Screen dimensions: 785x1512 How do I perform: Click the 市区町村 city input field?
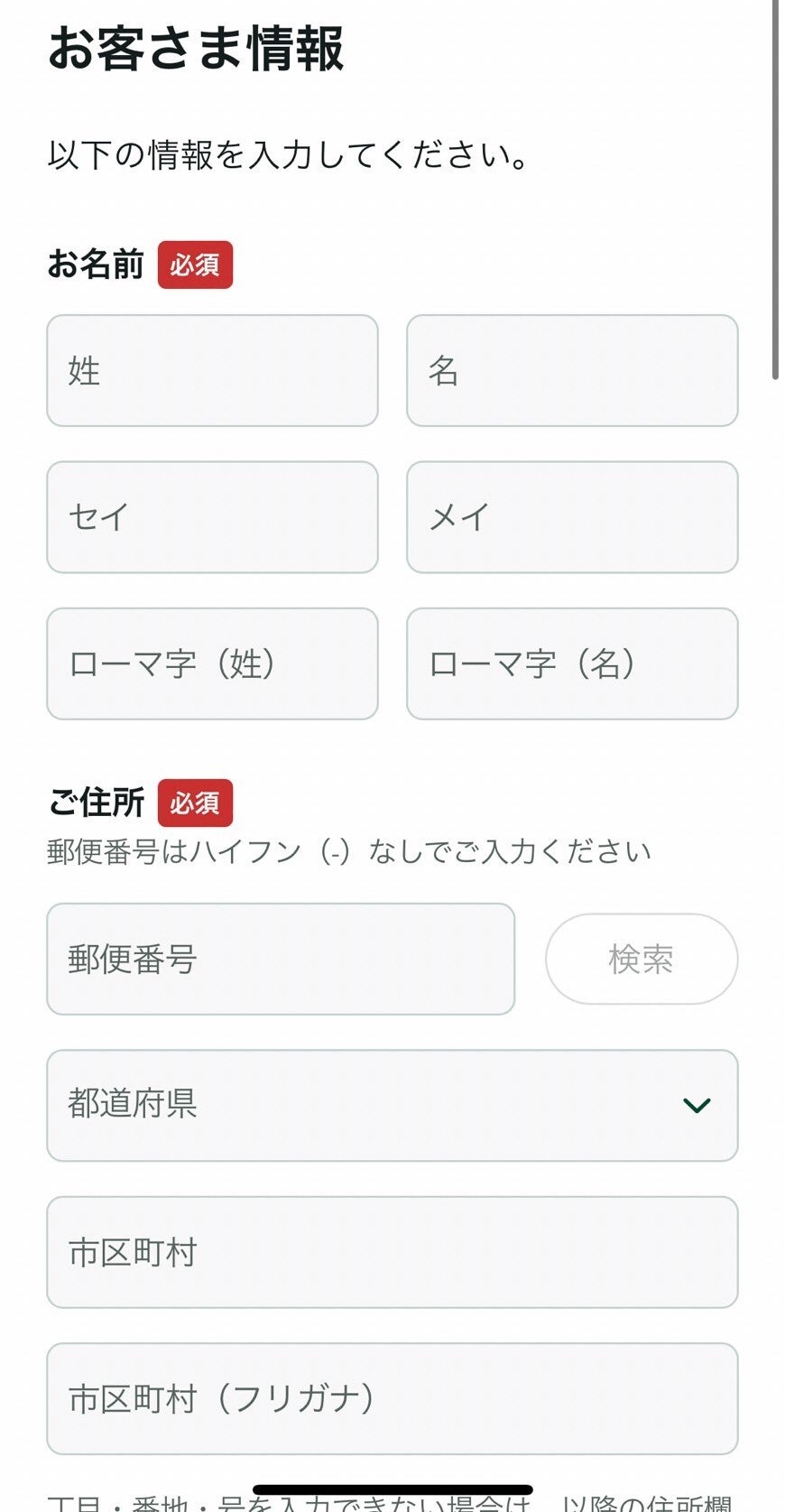[x=392, y=1252]
